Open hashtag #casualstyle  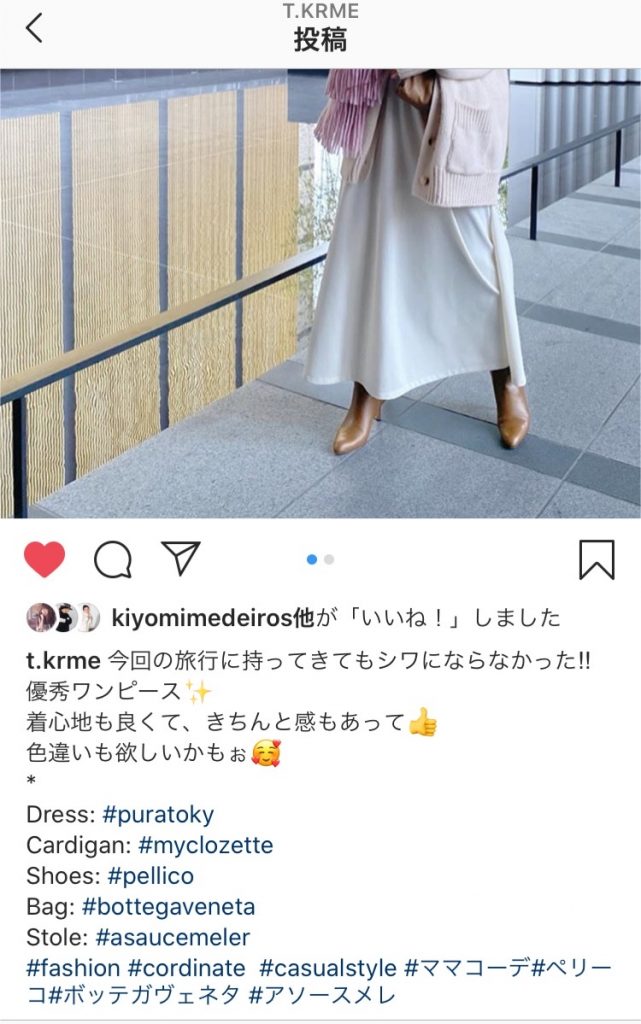328,968
